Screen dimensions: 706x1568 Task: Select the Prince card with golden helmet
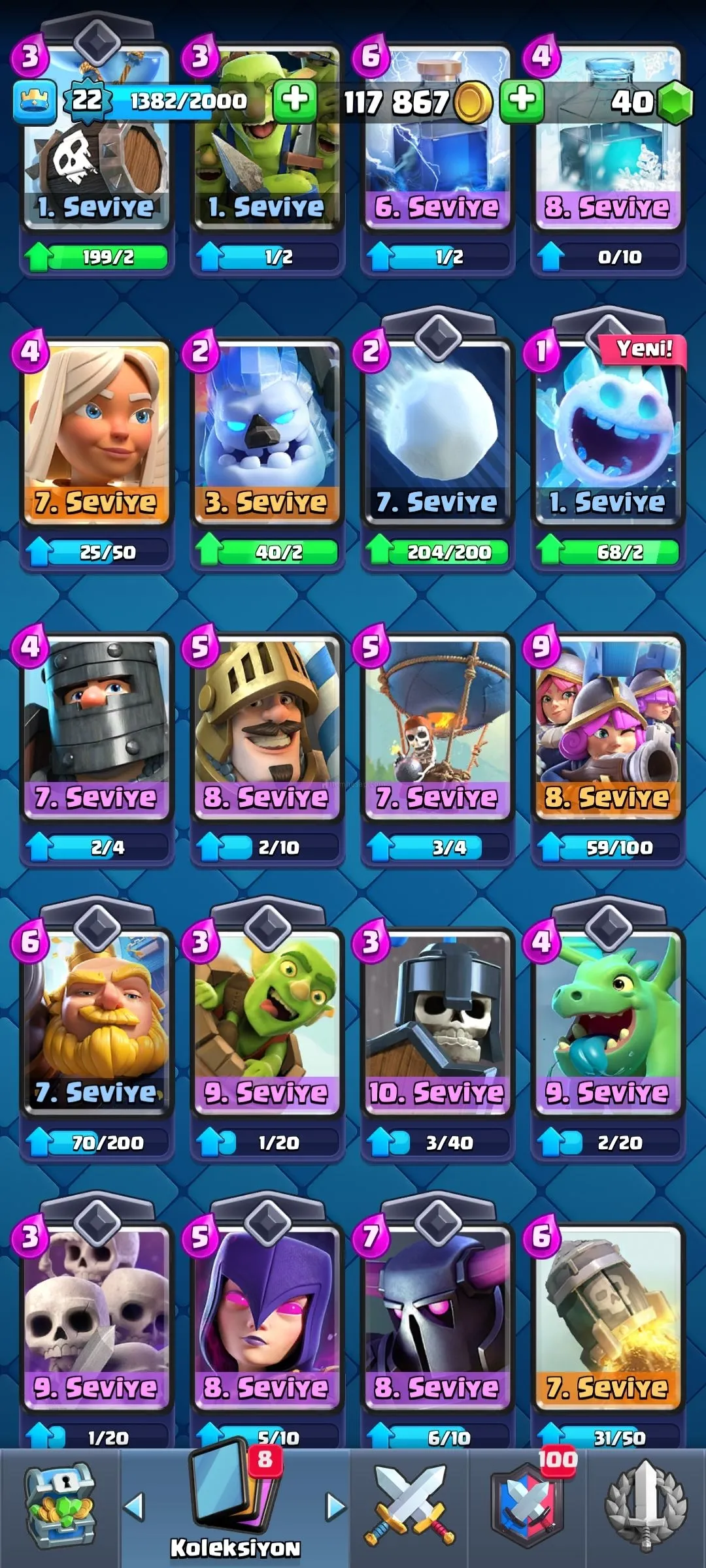click(267, 725)
